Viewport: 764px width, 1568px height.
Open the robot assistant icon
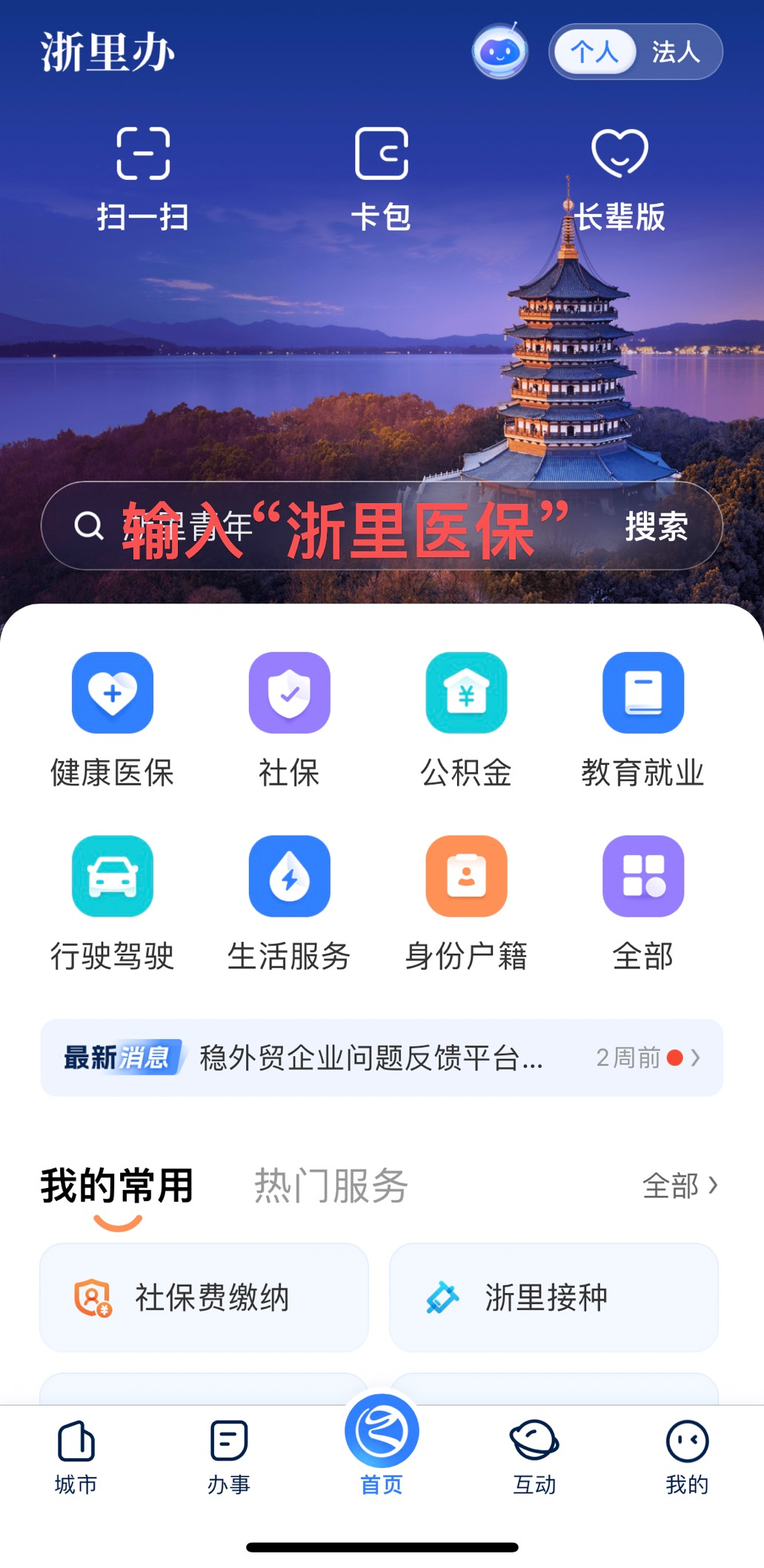(500, 52)
